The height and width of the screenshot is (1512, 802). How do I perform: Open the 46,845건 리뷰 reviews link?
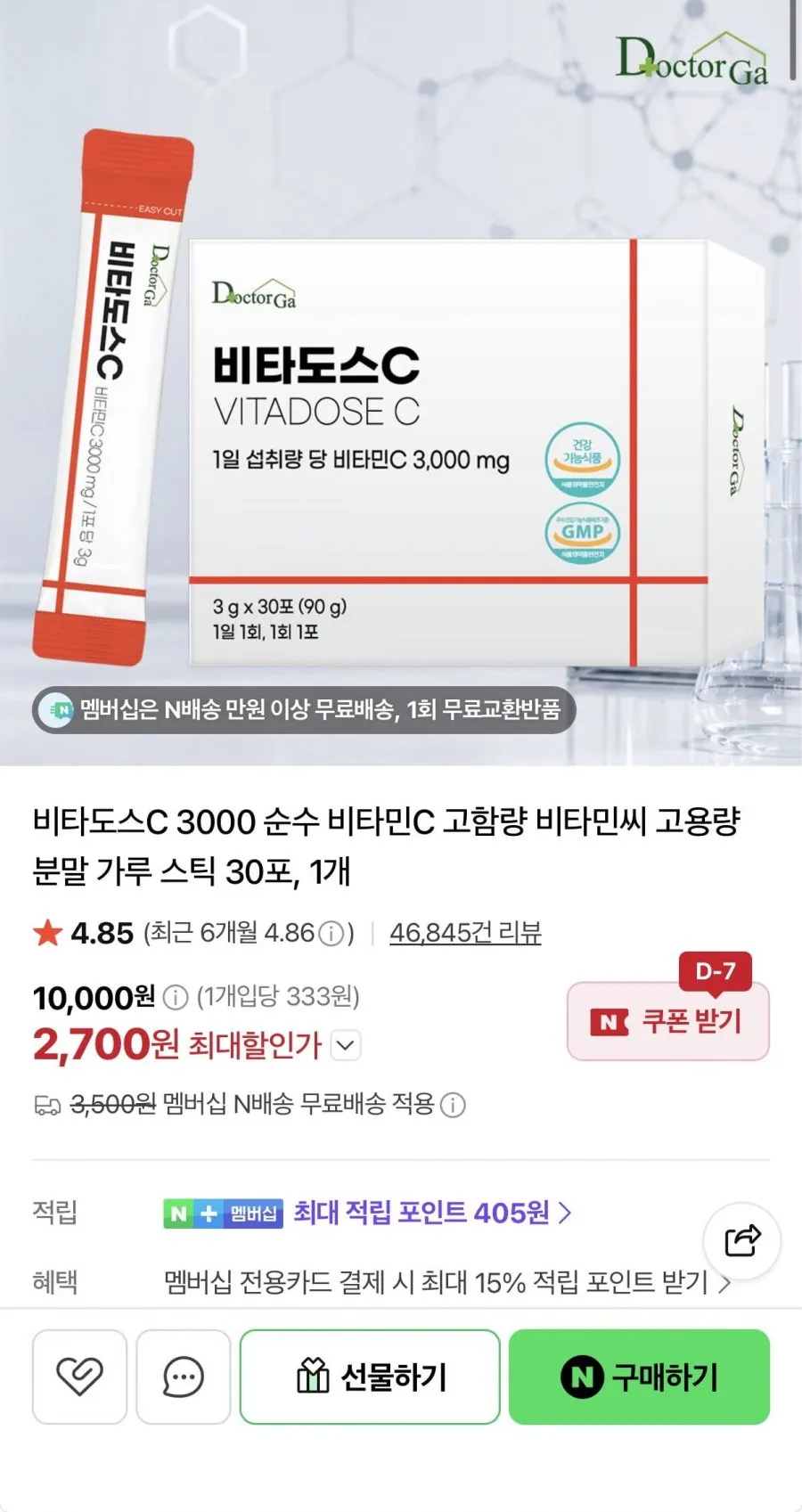[465, 933]
